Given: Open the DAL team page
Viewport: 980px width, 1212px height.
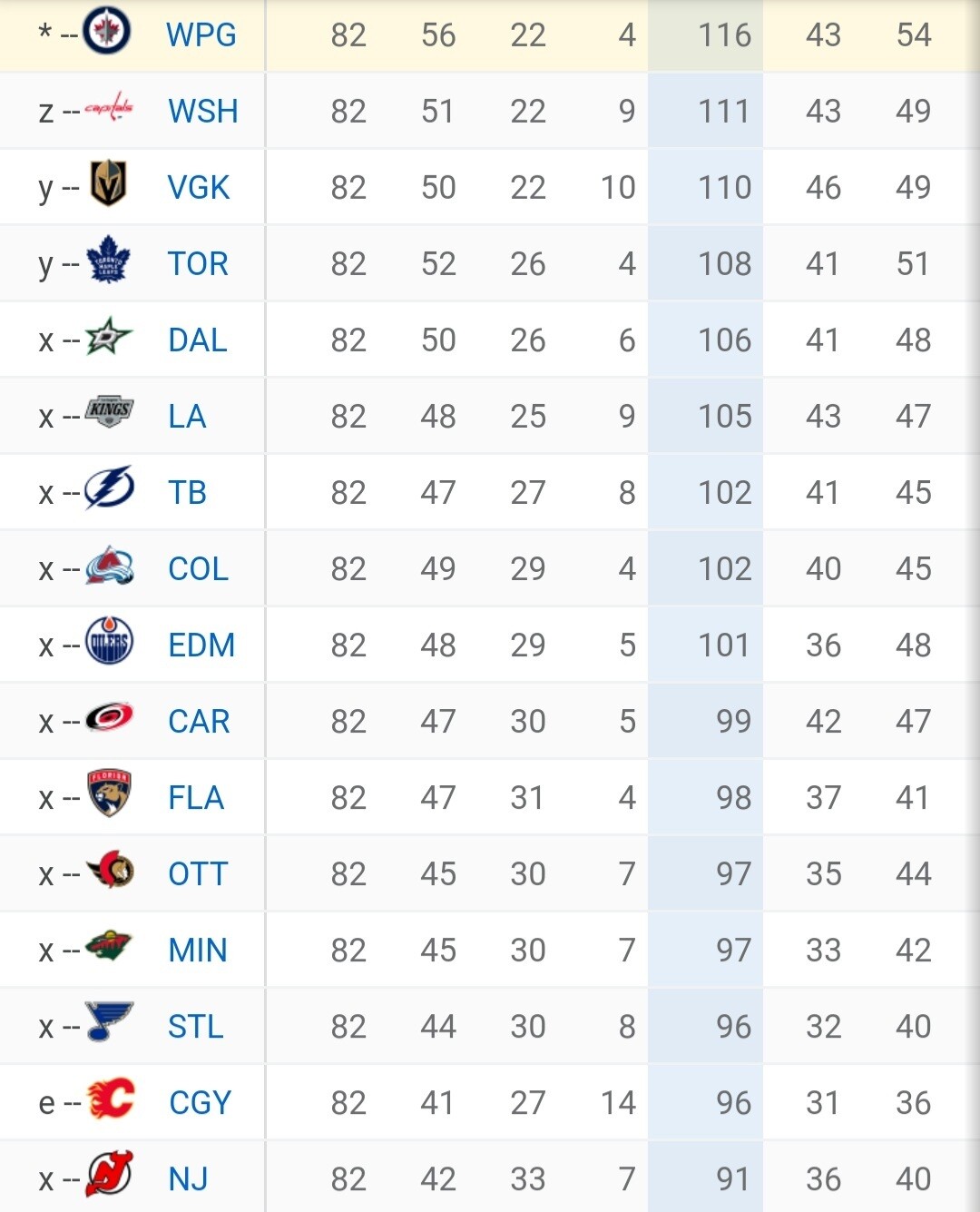Looking at the screenshot, I should 198,340.
